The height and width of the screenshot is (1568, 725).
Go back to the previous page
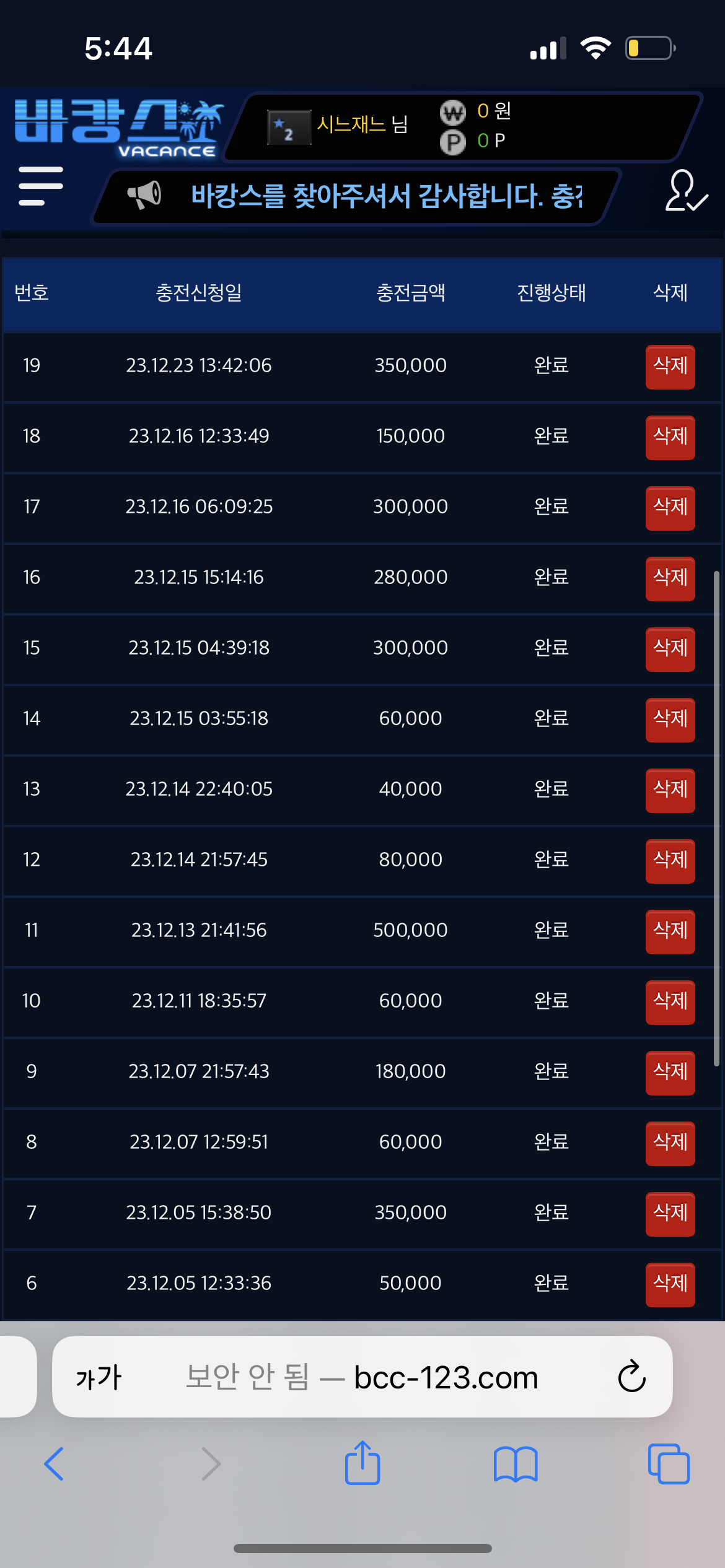(x=54, y=1464)
